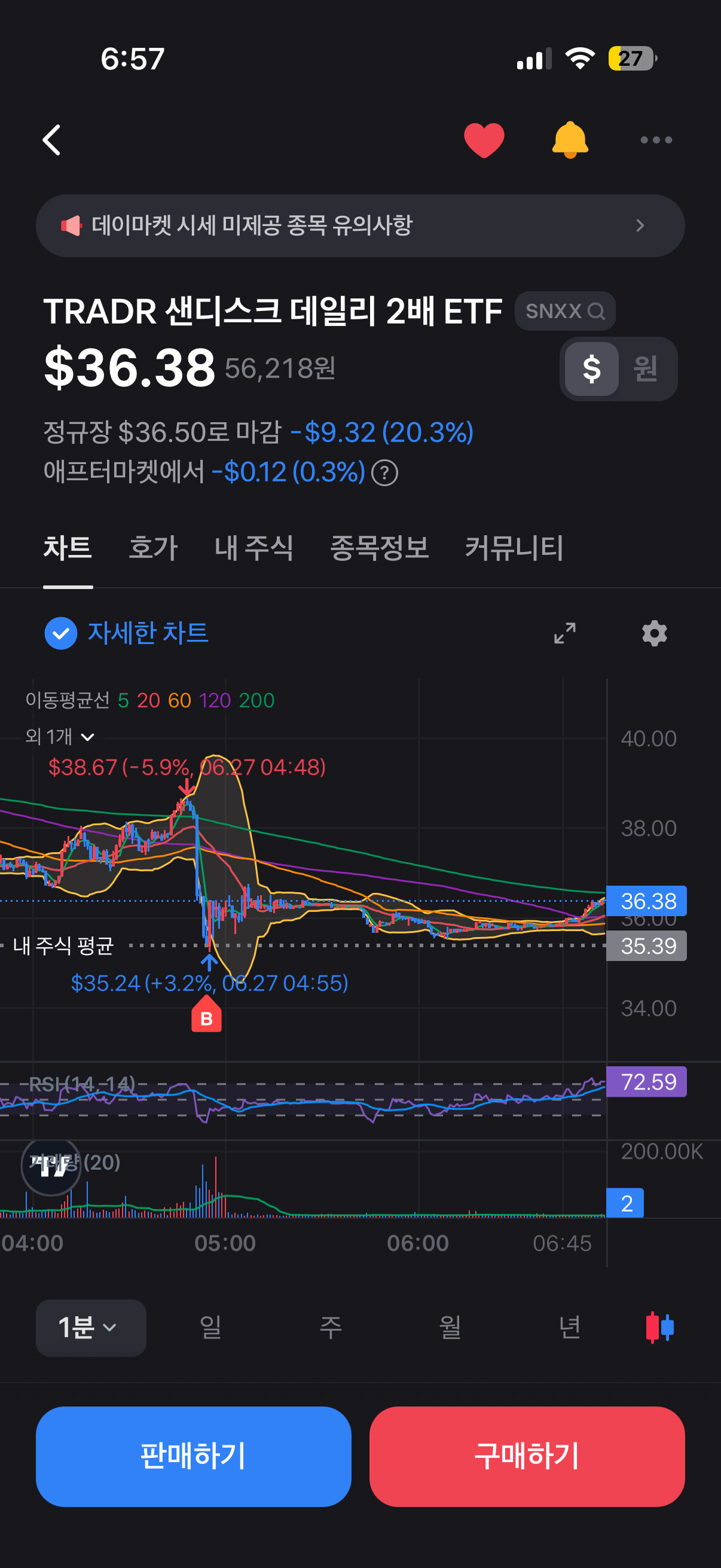Expand the chart to fullscreen
This screenshot has width=721, height=1568.
564,633
